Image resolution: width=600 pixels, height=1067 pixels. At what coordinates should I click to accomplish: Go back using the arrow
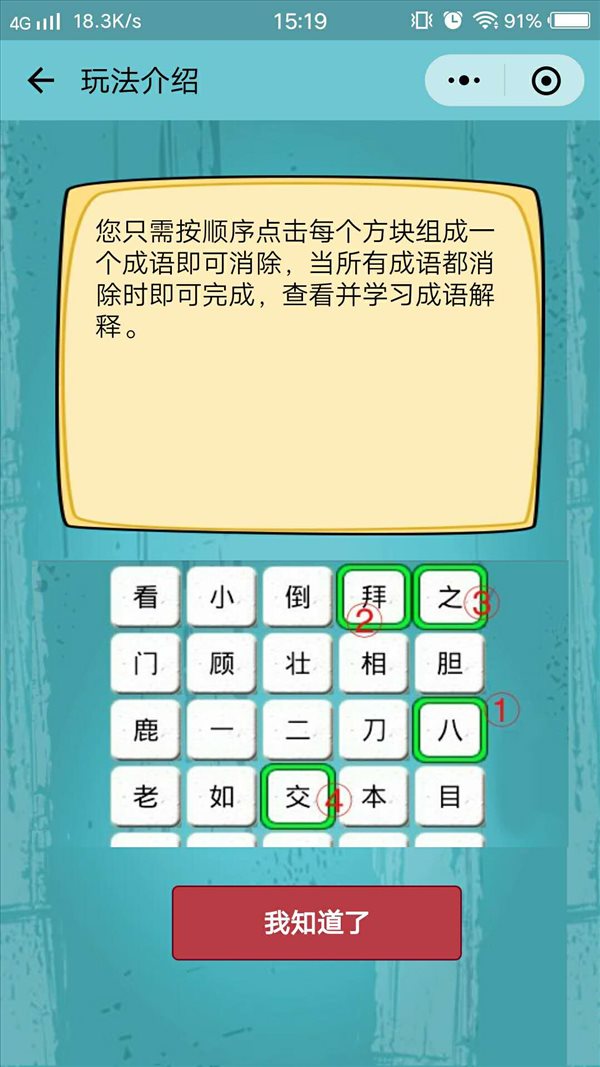(40, 81)
